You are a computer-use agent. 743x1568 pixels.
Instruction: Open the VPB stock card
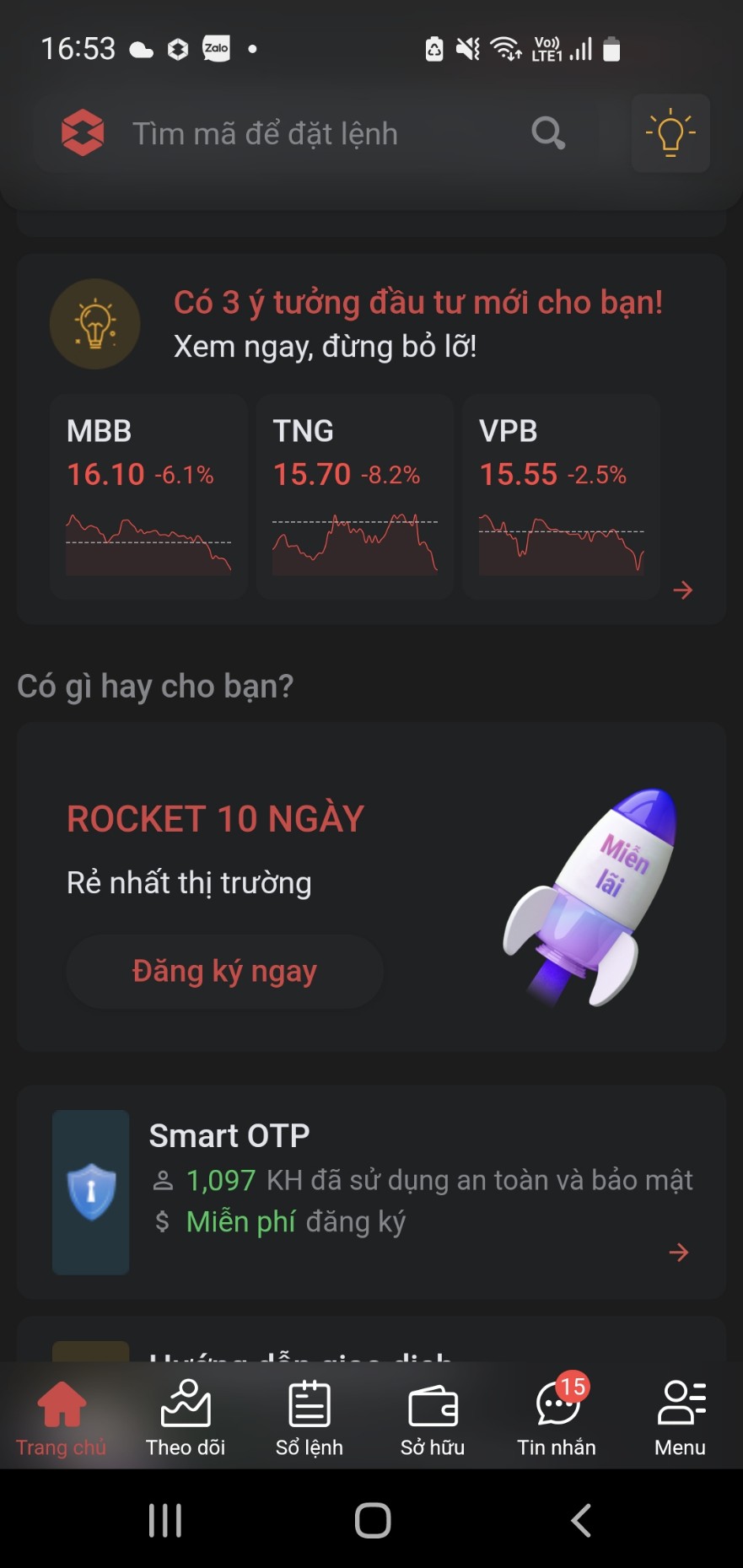561,498
